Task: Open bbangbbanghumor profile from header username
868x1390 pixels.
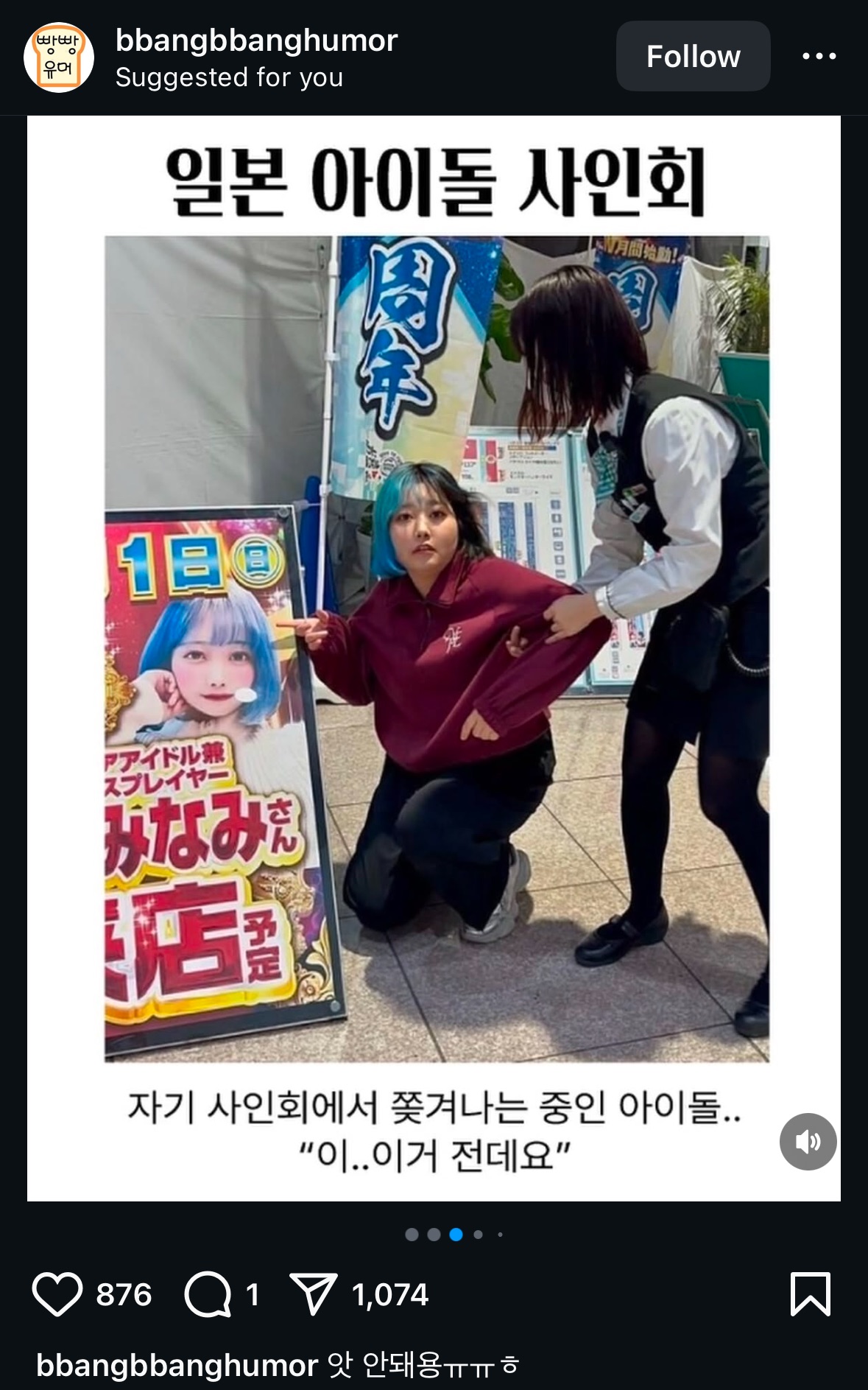Action: coord(256,41)
